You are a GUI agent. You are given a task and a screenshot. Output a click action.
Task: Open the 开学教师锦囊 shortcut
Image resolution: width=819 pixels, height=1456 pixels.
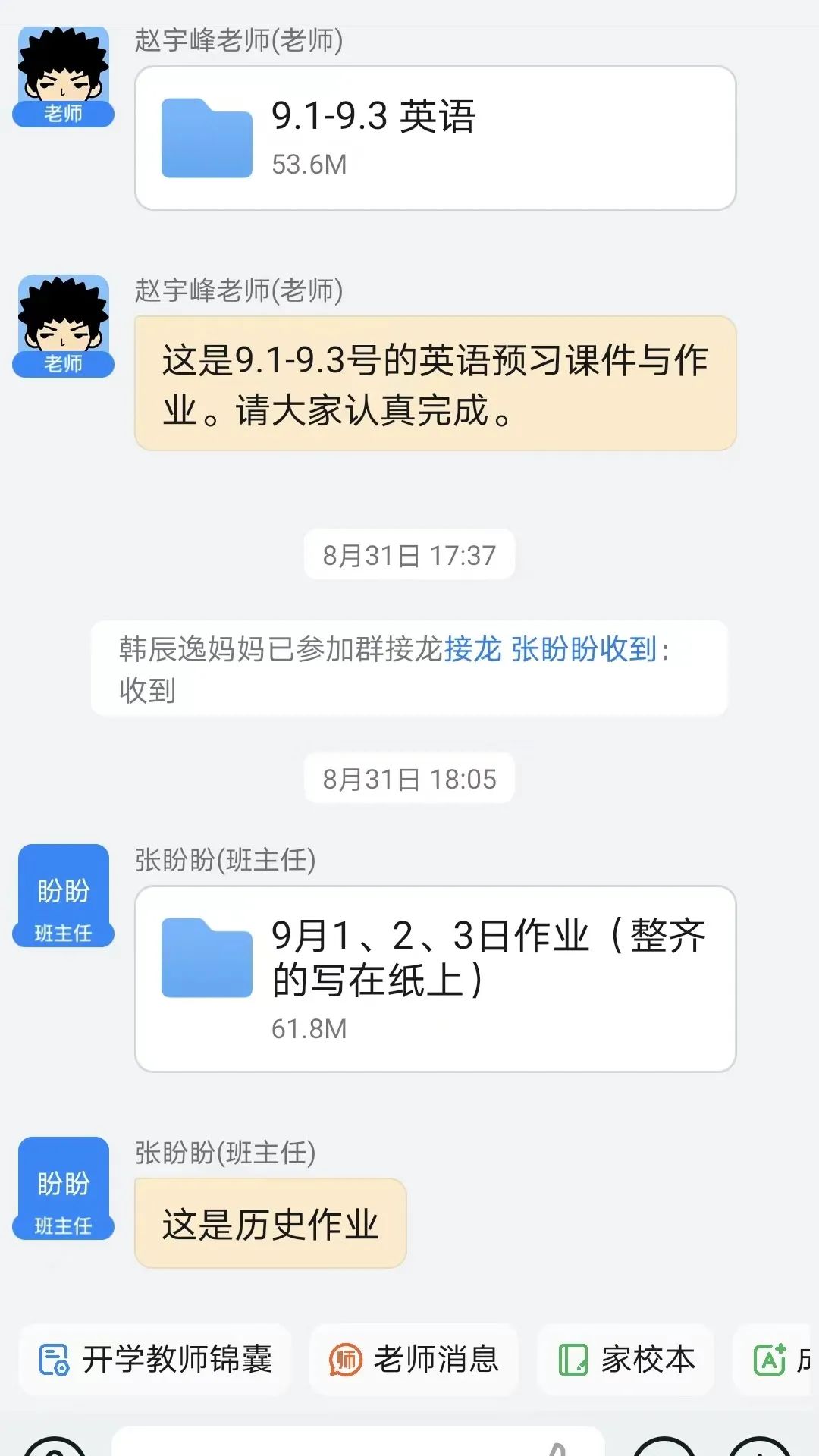(x=155, y=1359)
